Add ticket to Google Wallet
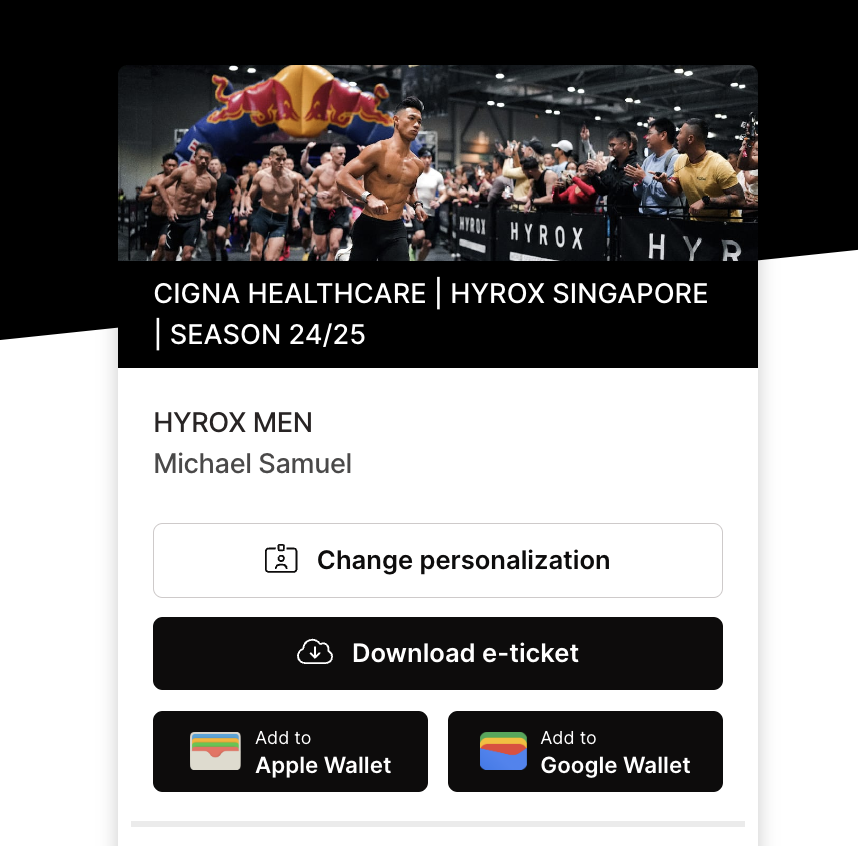This screenshot has height=846, width=858. 585,752
